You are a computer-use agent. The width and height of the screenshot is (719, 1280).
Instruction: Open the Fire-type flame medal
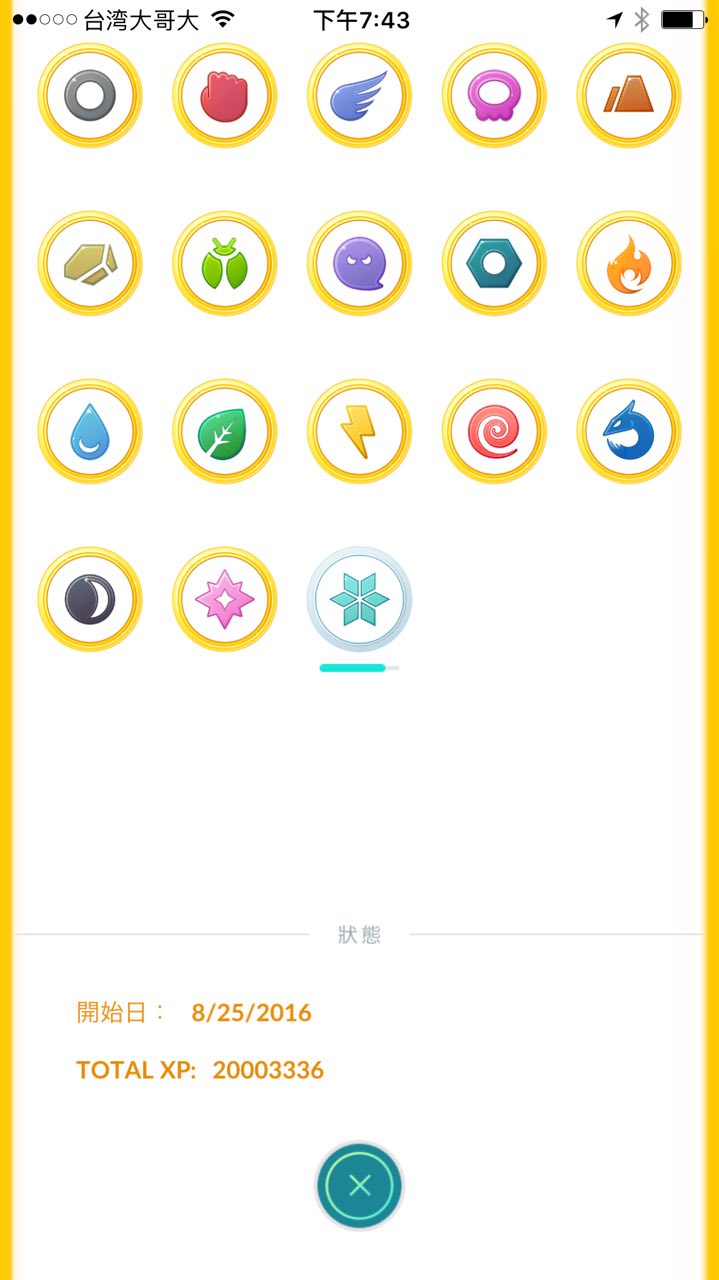coord(629,264)
